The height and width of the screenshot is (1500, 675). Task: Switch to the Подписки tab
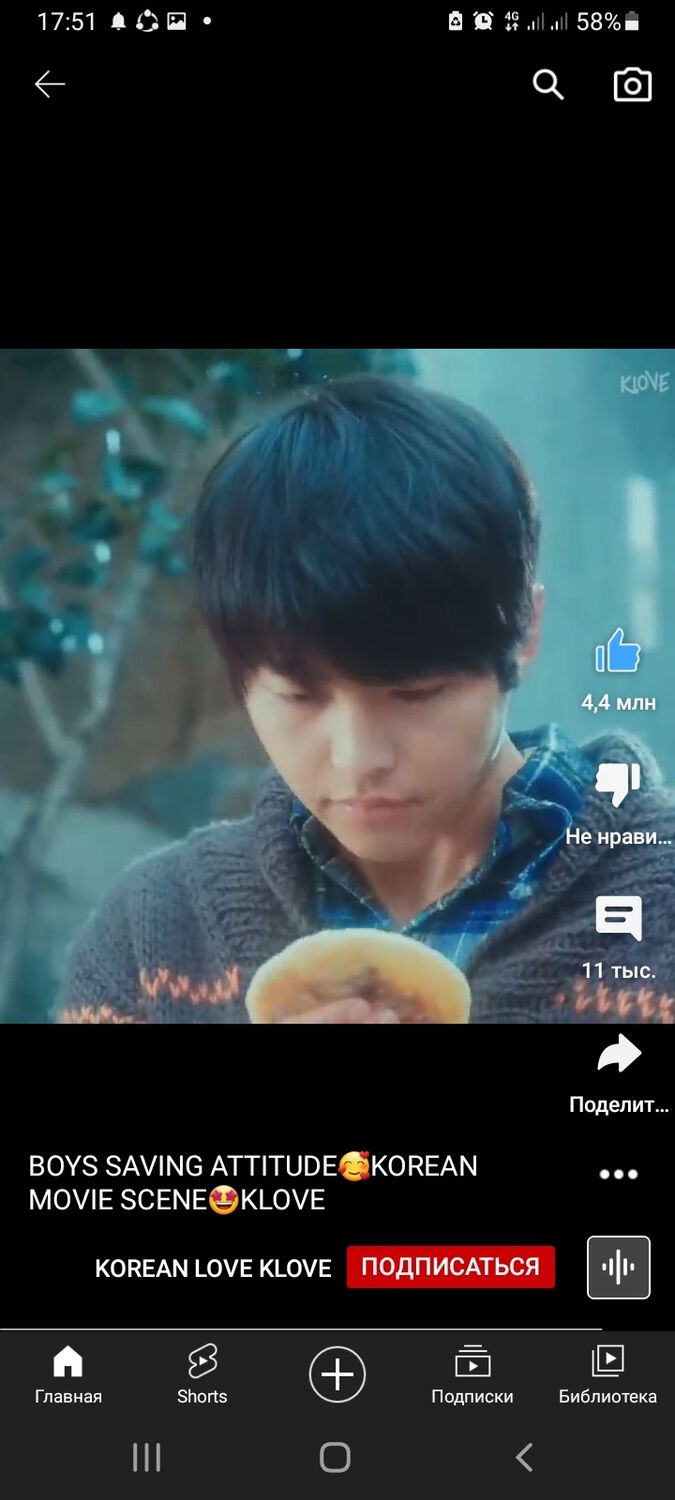[472, 1375]
